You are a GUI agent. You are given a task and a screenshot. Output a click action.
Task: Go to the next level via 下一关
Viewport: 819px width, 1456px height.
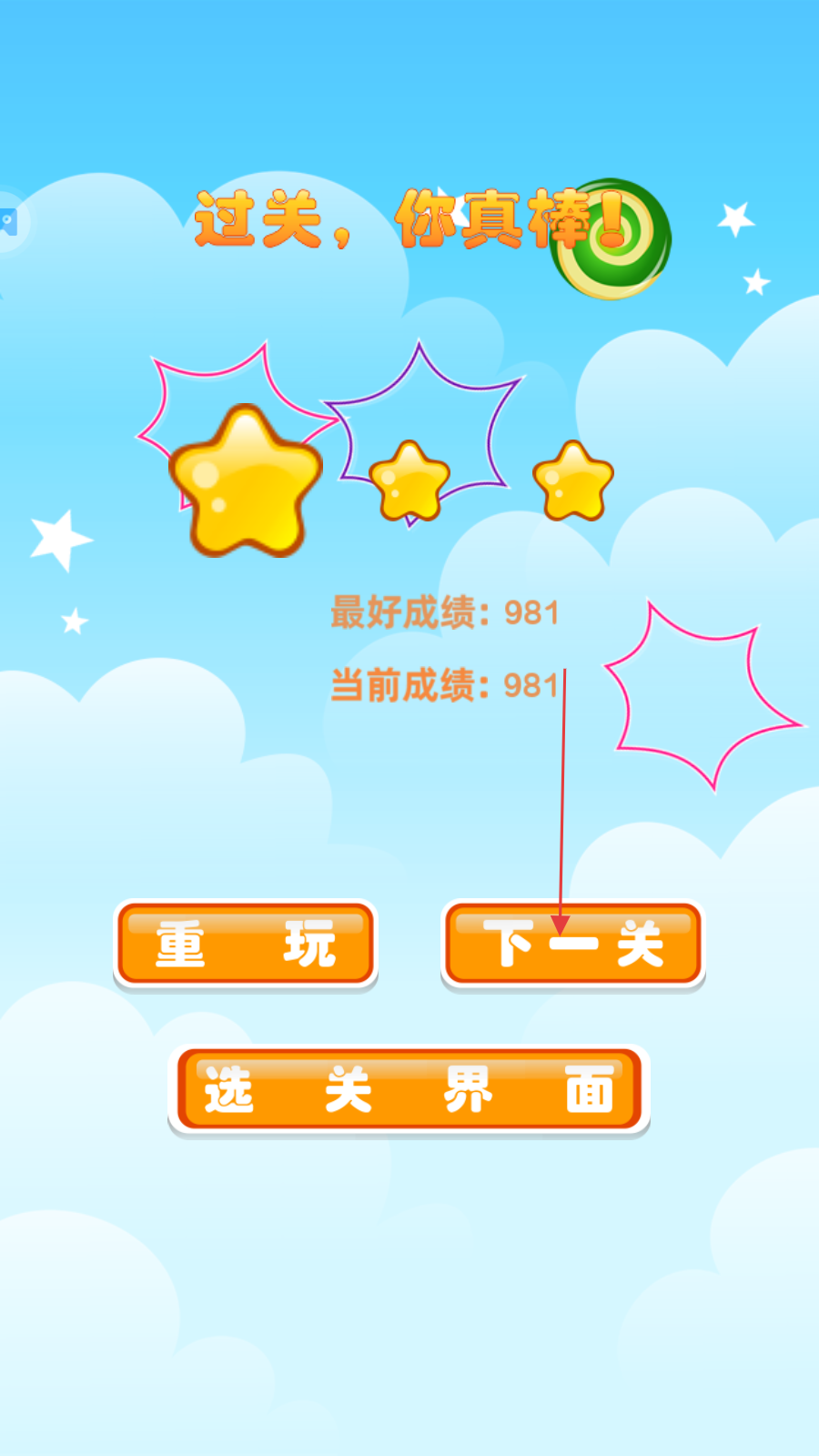pyautogui.click(x=572, y=944)
